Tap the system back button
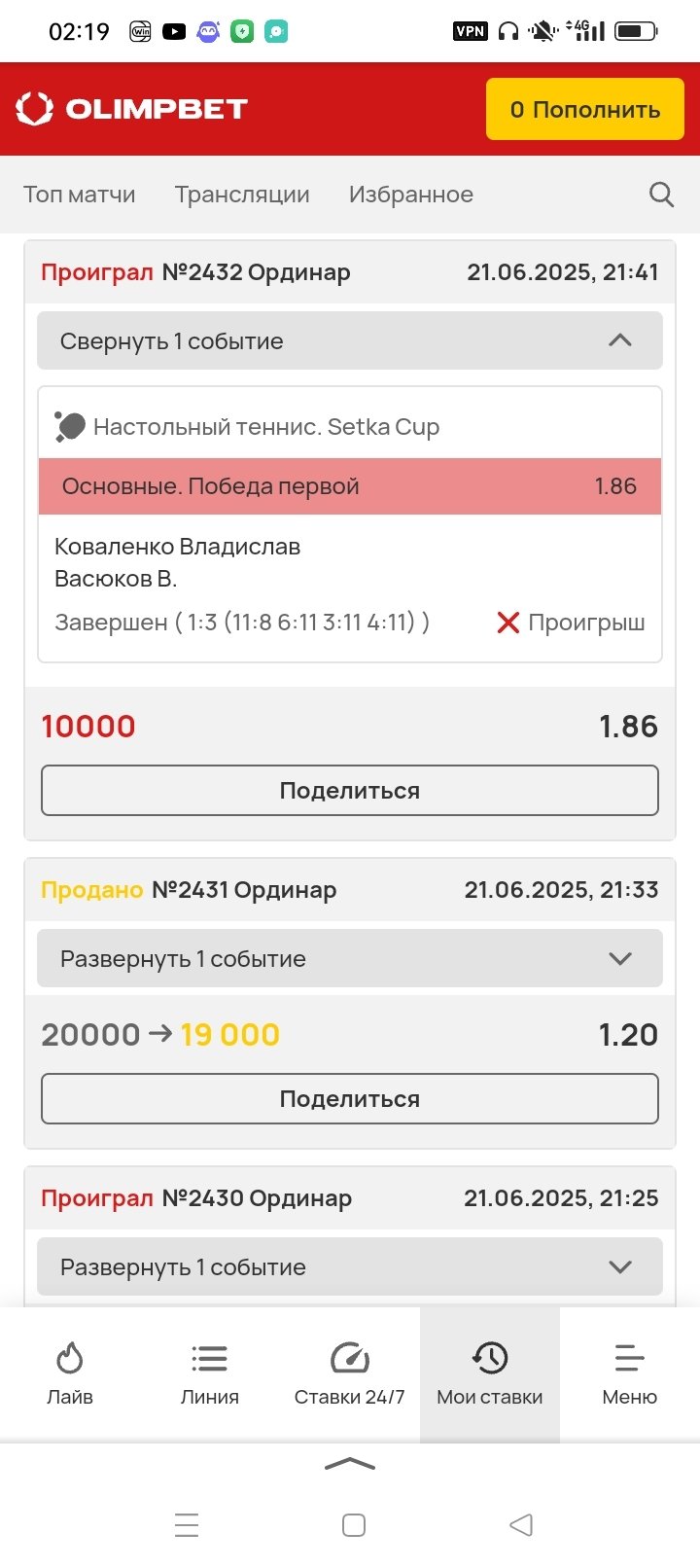700x1568 pixels. [521, 1524]
